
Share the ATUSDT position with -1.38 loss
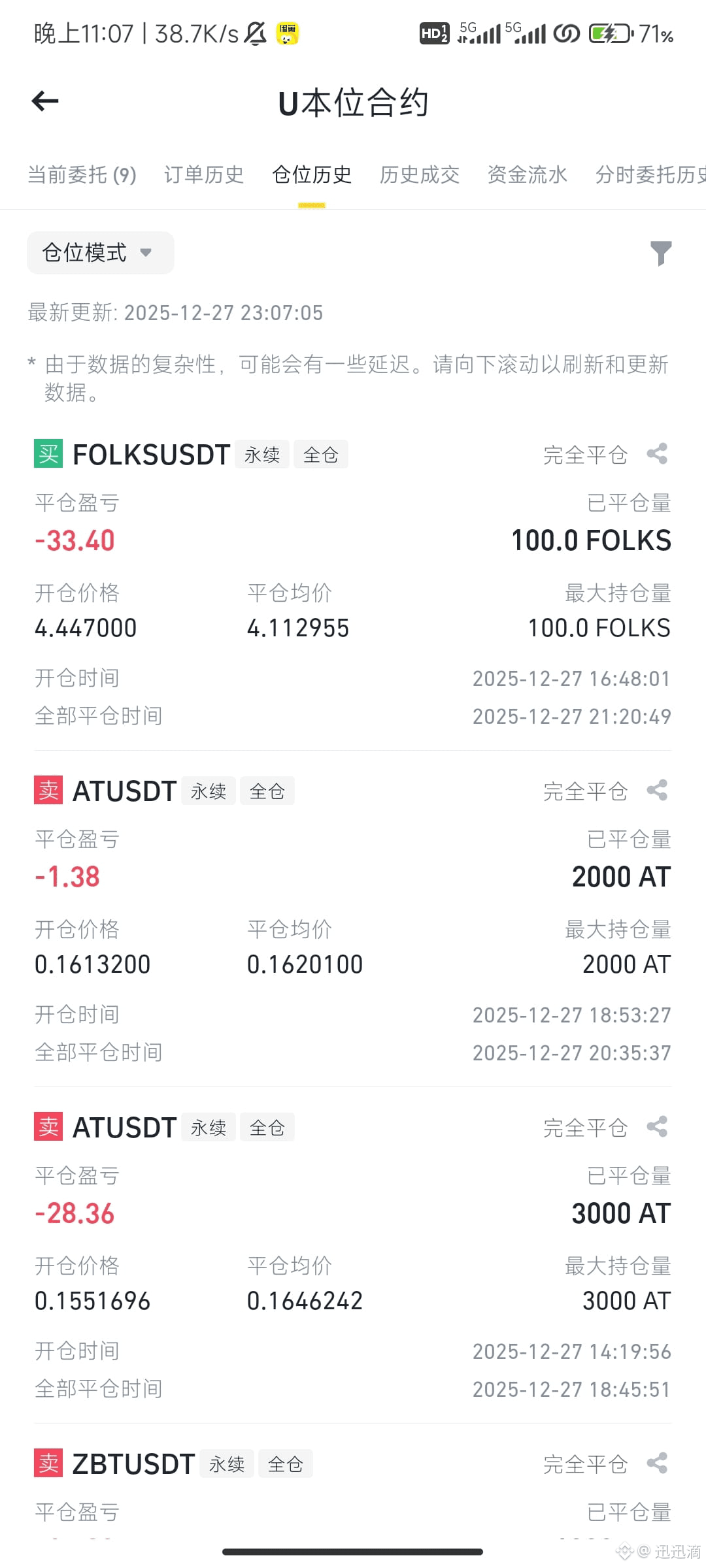(x=657, y=791)
